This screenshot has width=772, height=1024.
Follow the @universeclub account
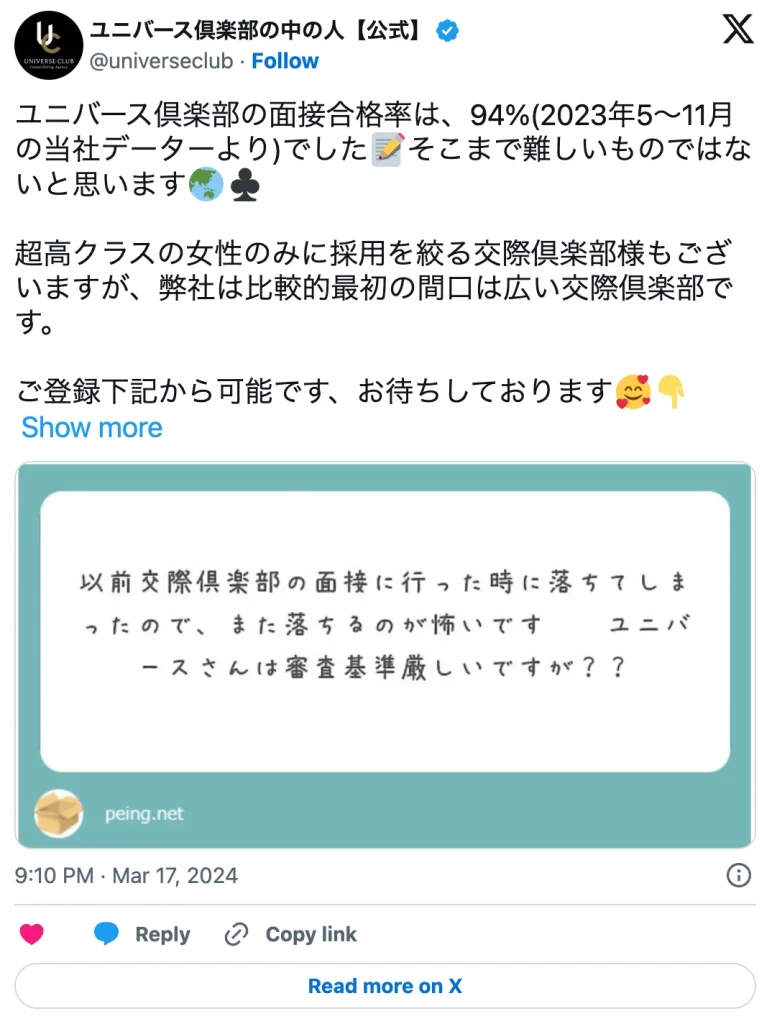click(285, 61)
